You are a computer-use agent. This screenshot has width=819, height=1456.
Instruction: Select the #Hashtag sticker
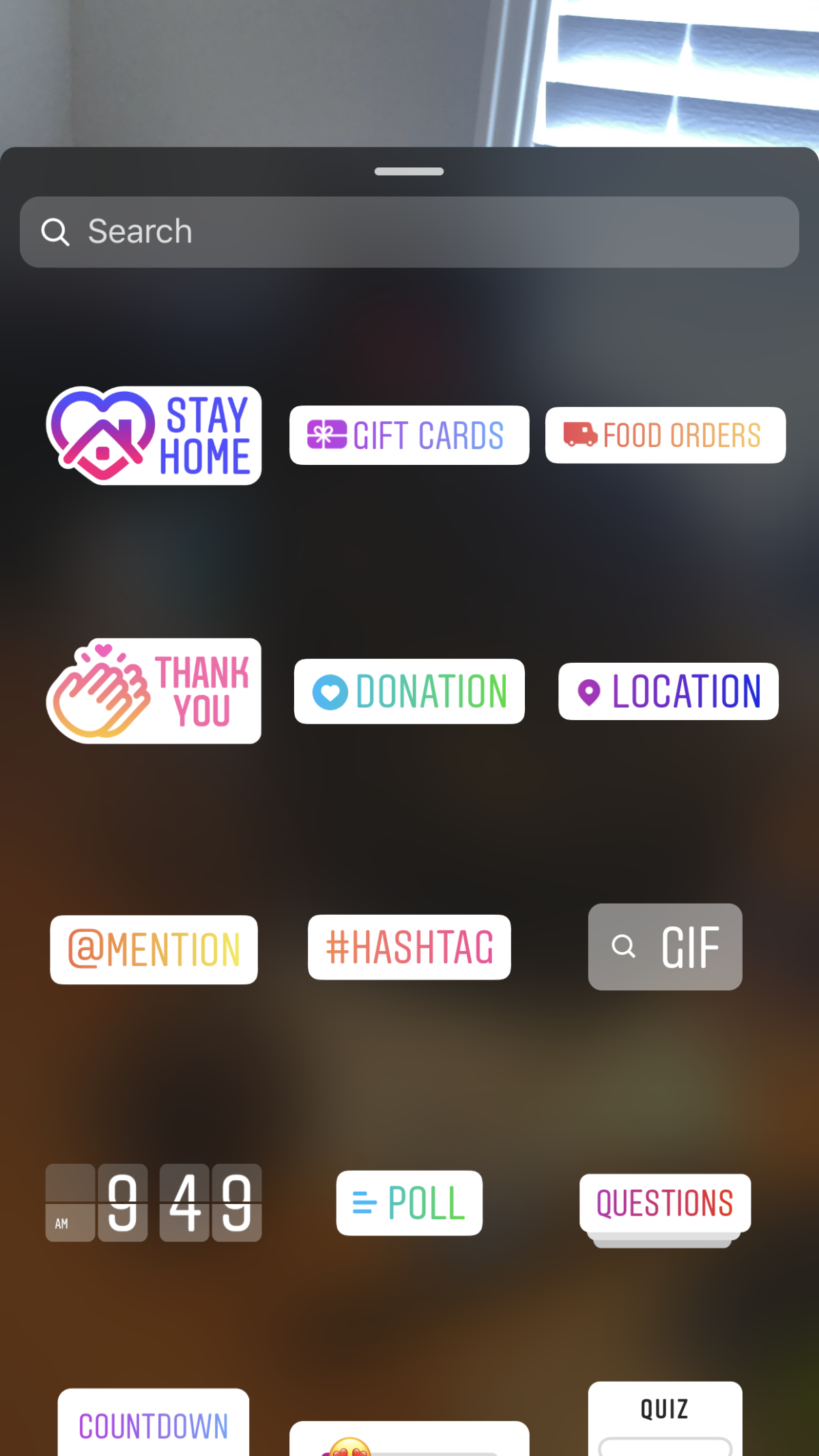tap(409, 947)
